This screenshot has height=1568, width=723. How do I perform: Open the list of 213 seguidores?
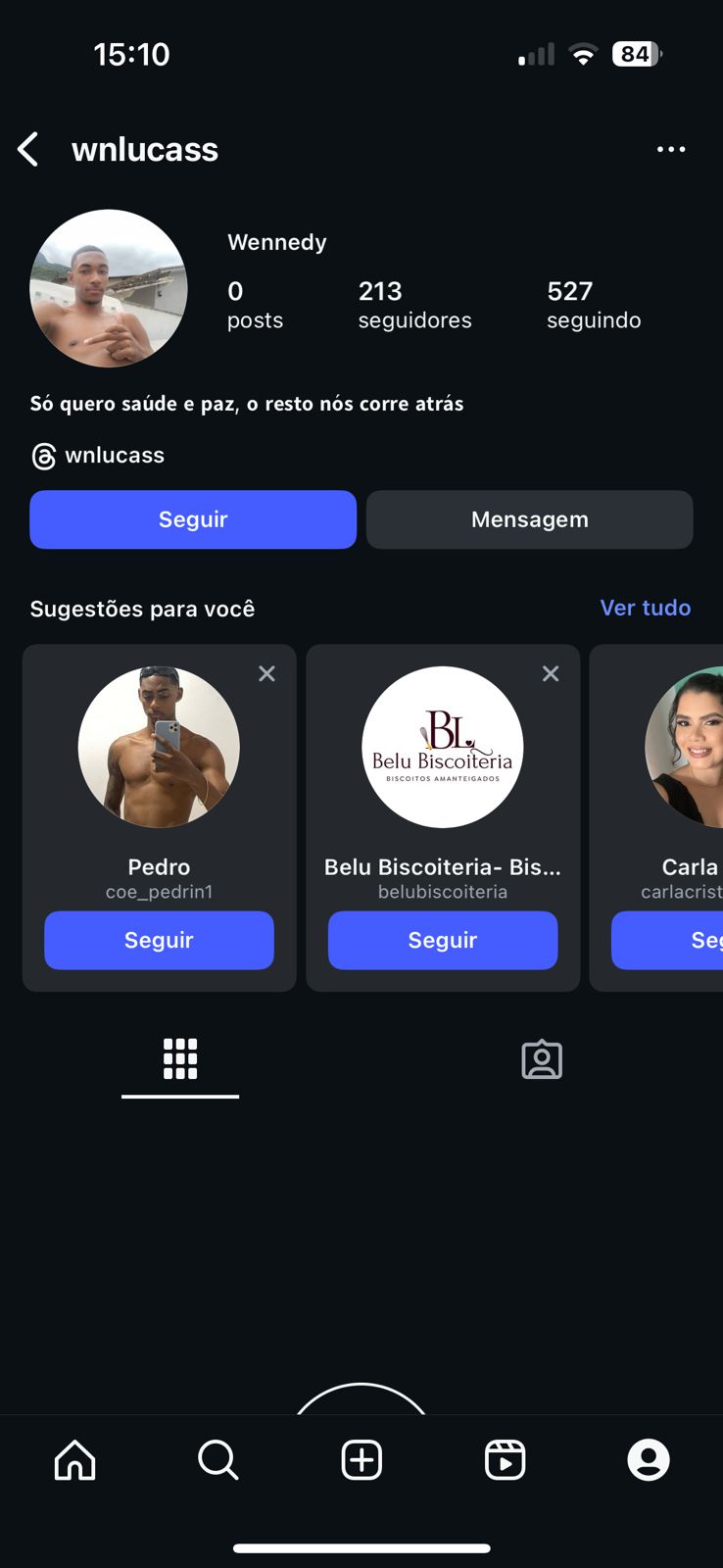pos(414,305)
